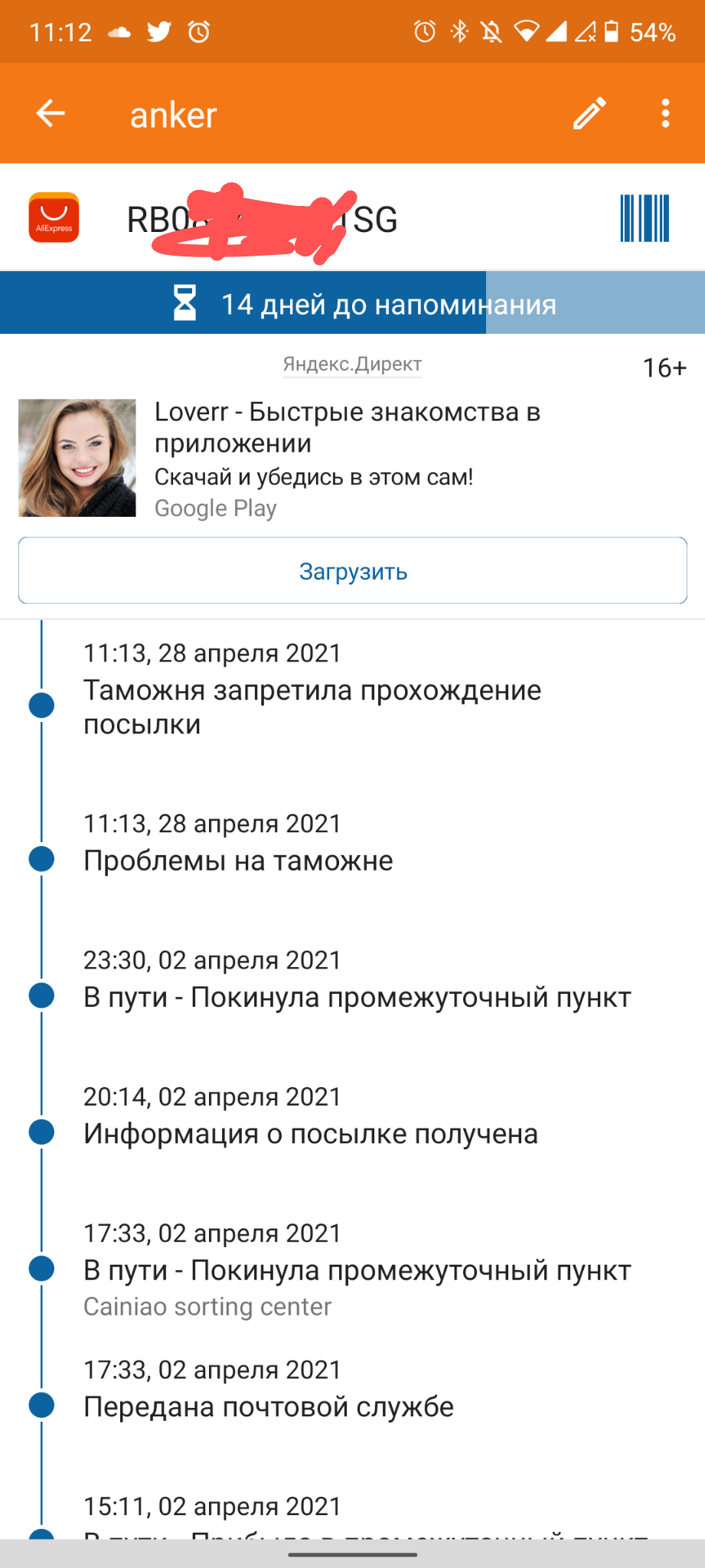Open the Loverr dating app advertisement
Image resolution: width=705 pixels, height=1568 pixels.
tap(348, 428)
